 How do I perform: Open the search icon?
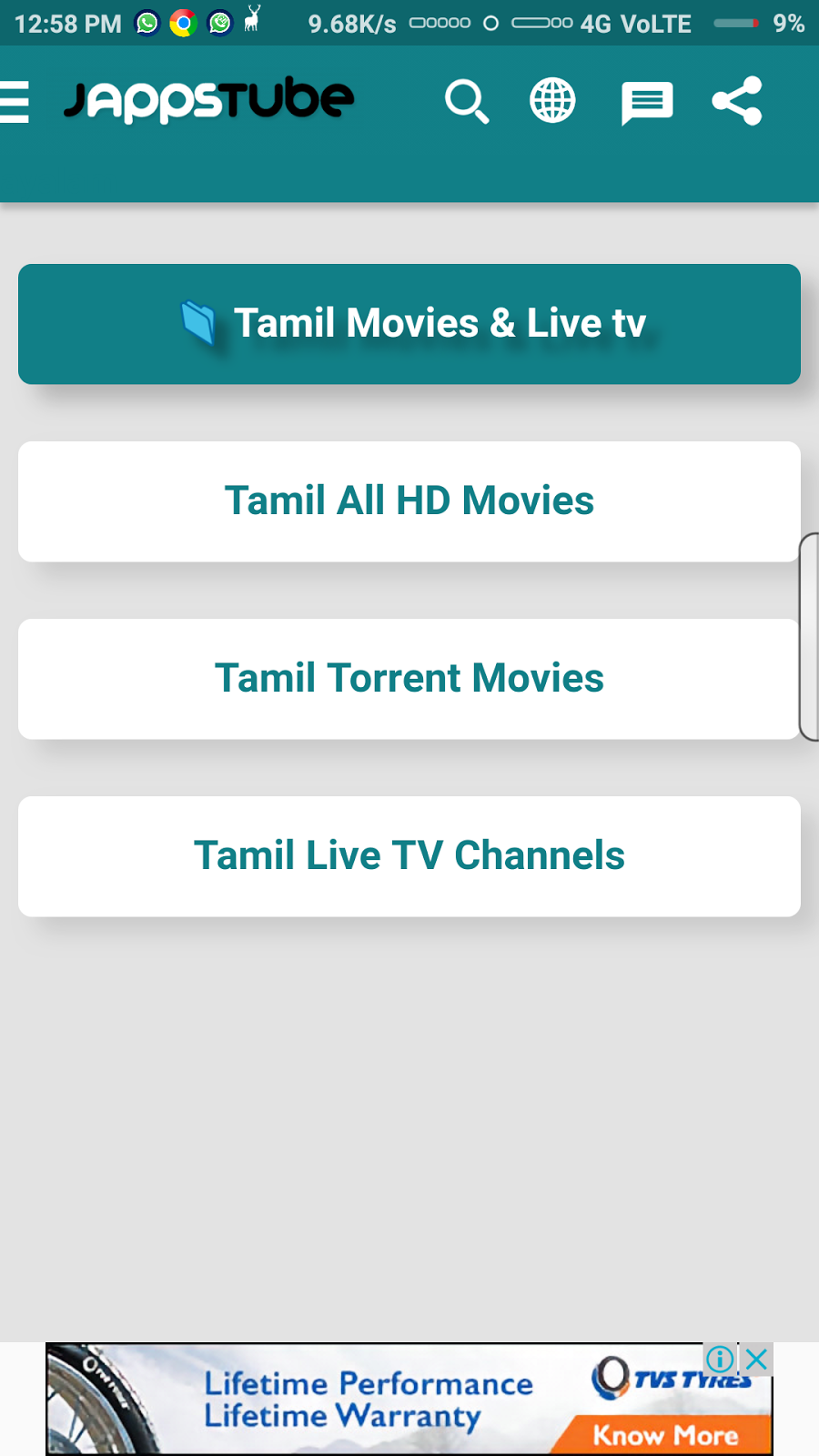point(466,101)
